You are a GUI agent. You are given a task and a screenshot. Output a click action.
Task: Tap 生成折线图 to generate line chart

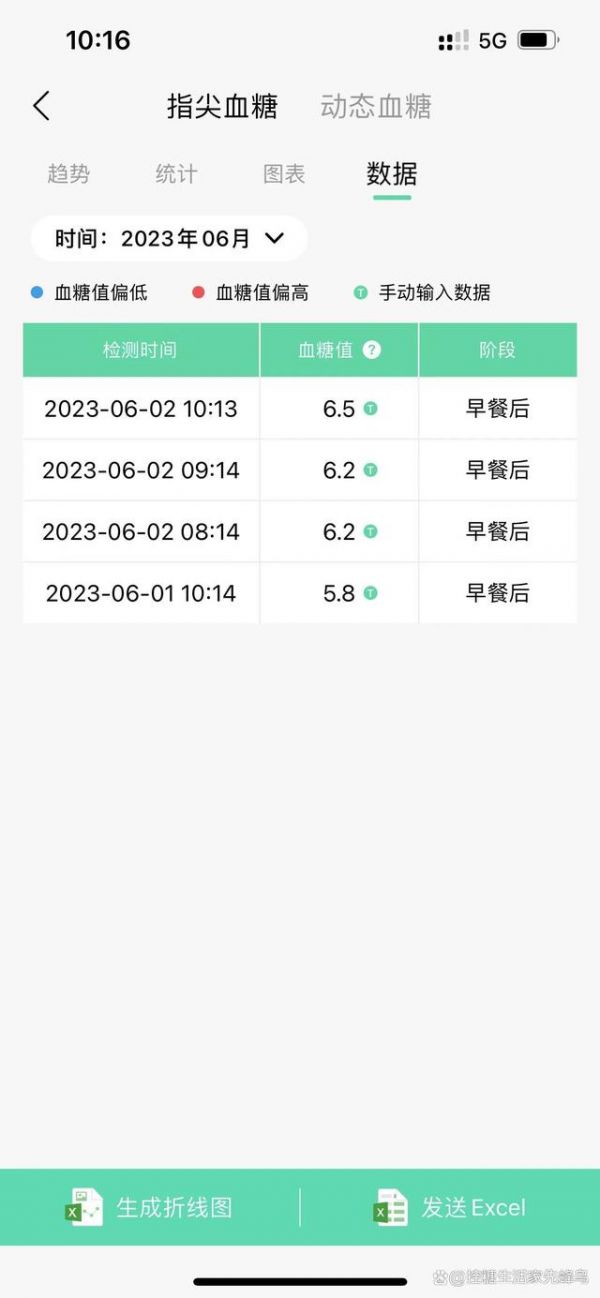[150, 1207]
